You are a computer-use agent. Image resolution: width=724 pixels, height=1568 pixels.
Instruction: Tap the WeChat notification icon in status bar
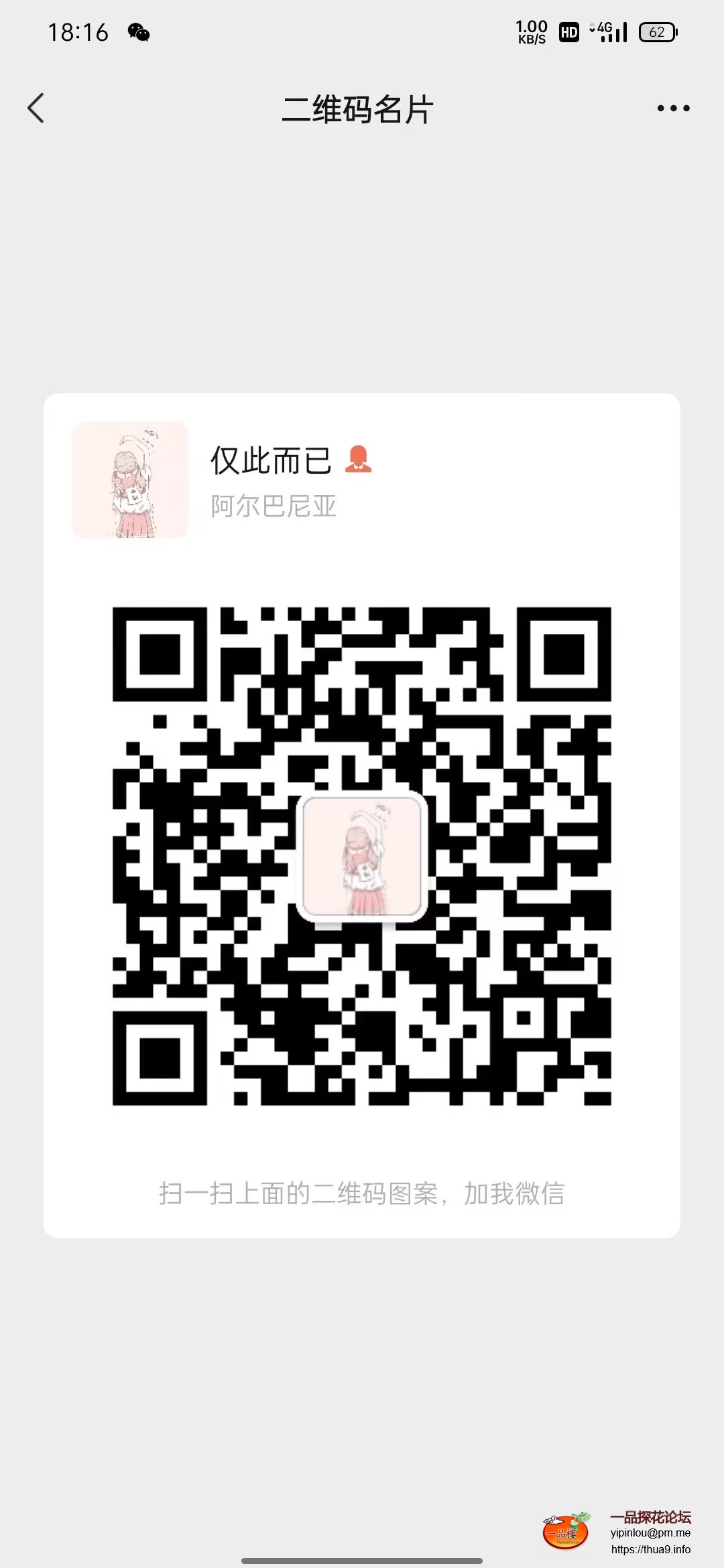137,31
